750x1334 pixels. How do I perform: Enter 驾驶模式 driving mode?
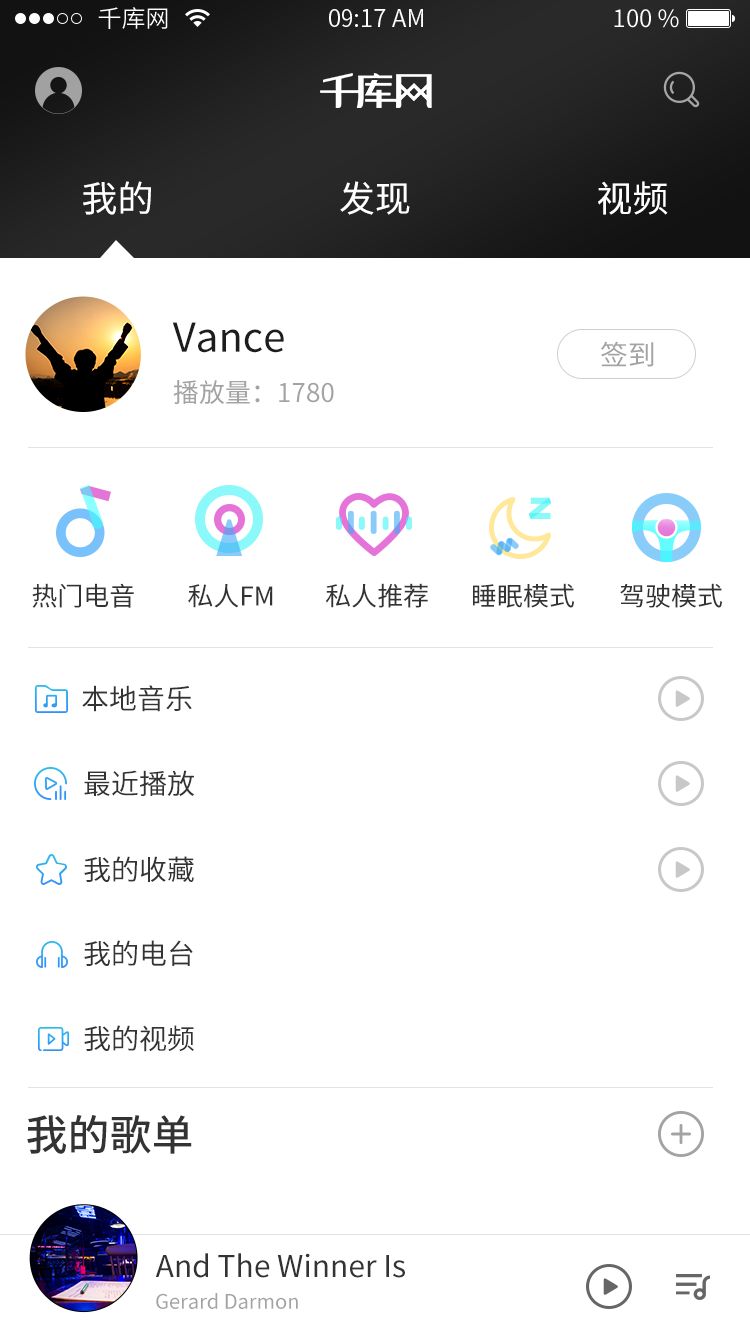[669, 547]
